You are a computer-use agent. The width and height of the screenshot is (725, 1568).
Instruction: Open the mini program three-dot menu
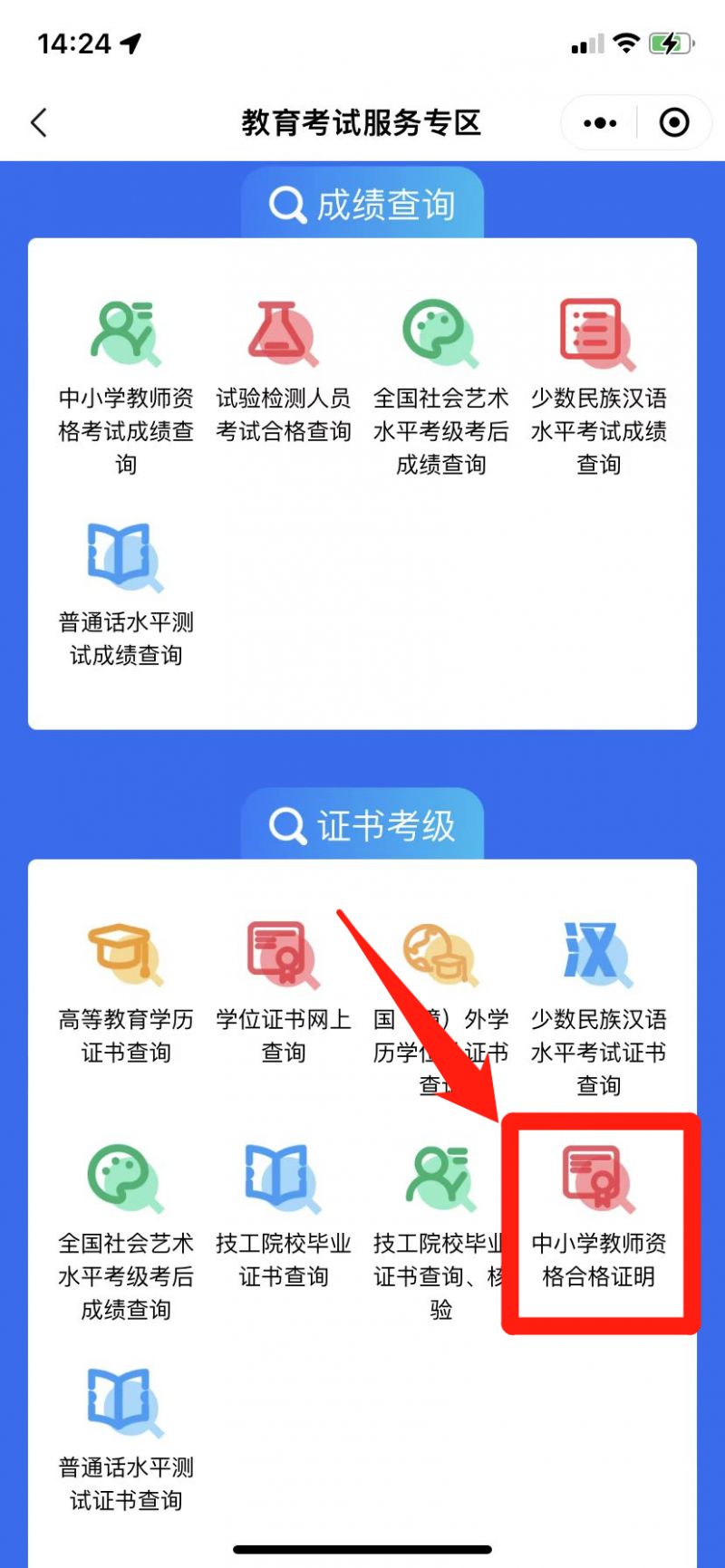600,123
